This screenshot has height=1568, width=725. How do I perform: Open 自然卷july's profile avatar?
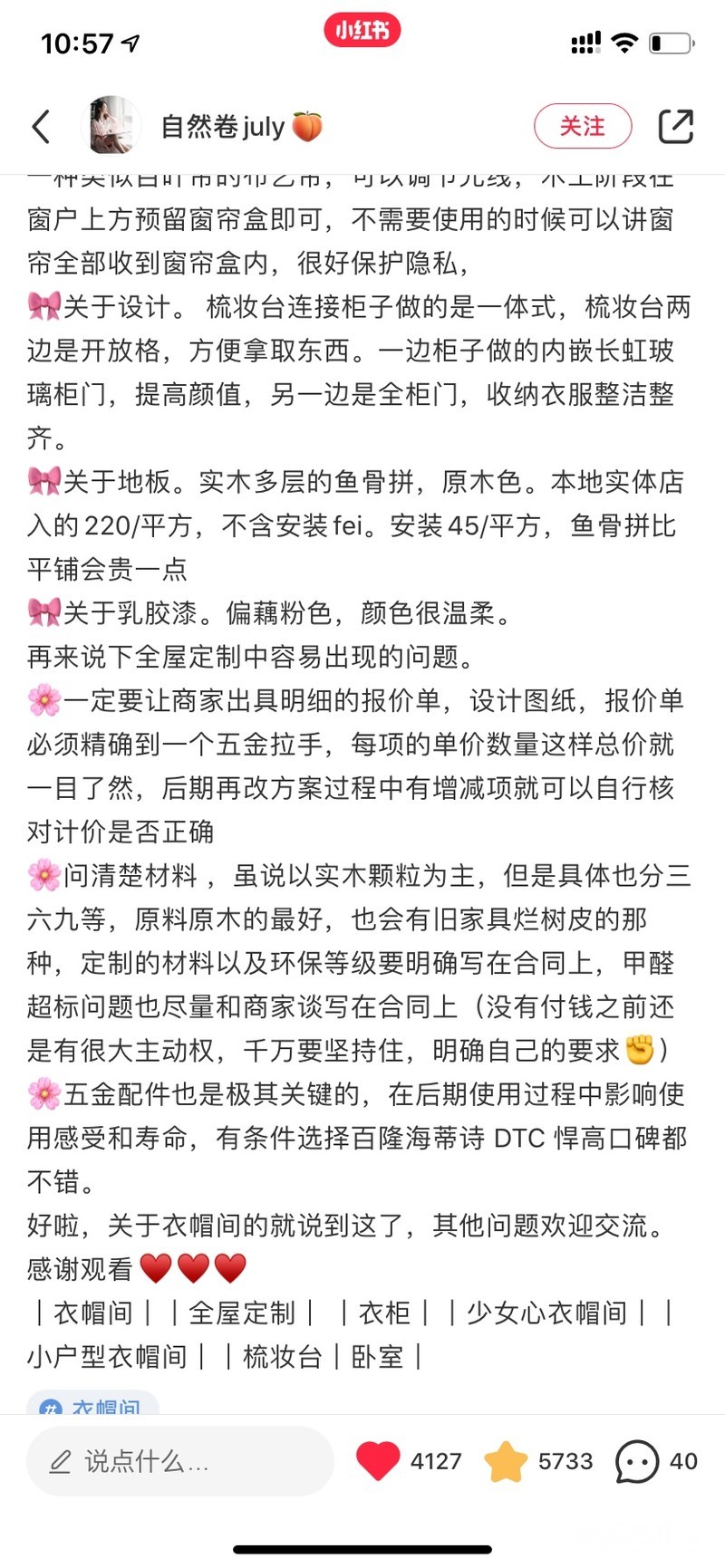[111, 126]
